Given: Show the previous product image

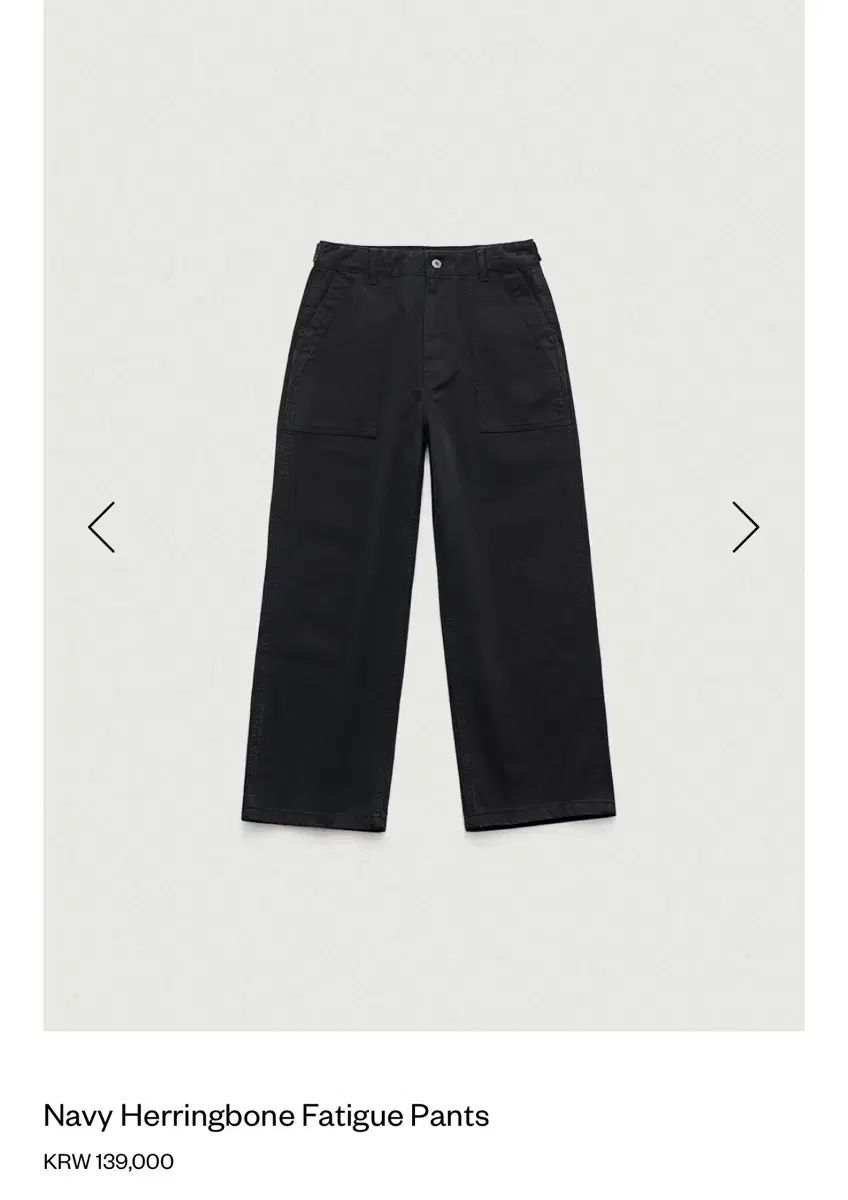Looking at the screenshot, I should [x=102, y=527].
